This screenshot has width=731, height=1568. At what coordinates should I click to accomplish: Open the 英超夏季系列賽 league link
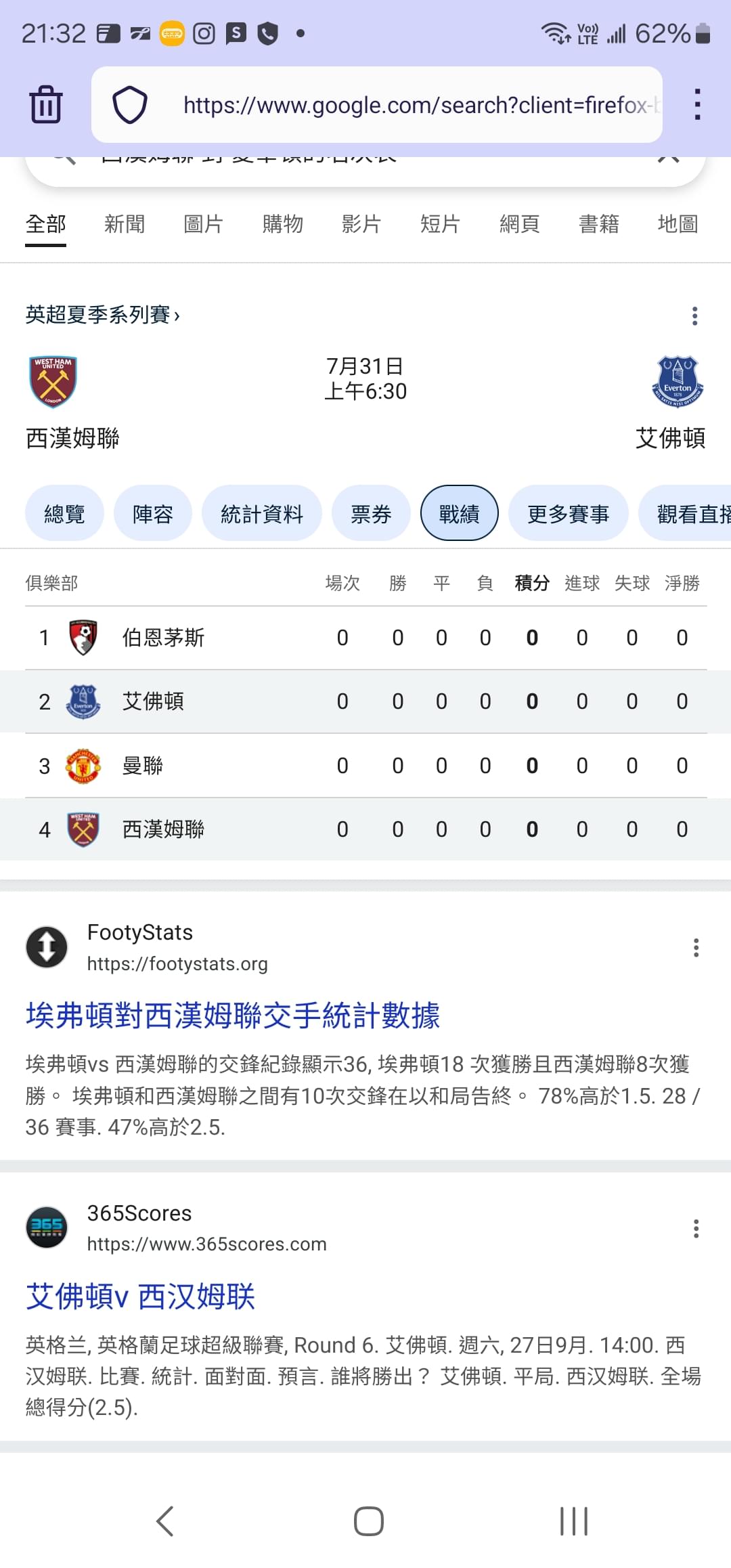click(x=103, y=315)
